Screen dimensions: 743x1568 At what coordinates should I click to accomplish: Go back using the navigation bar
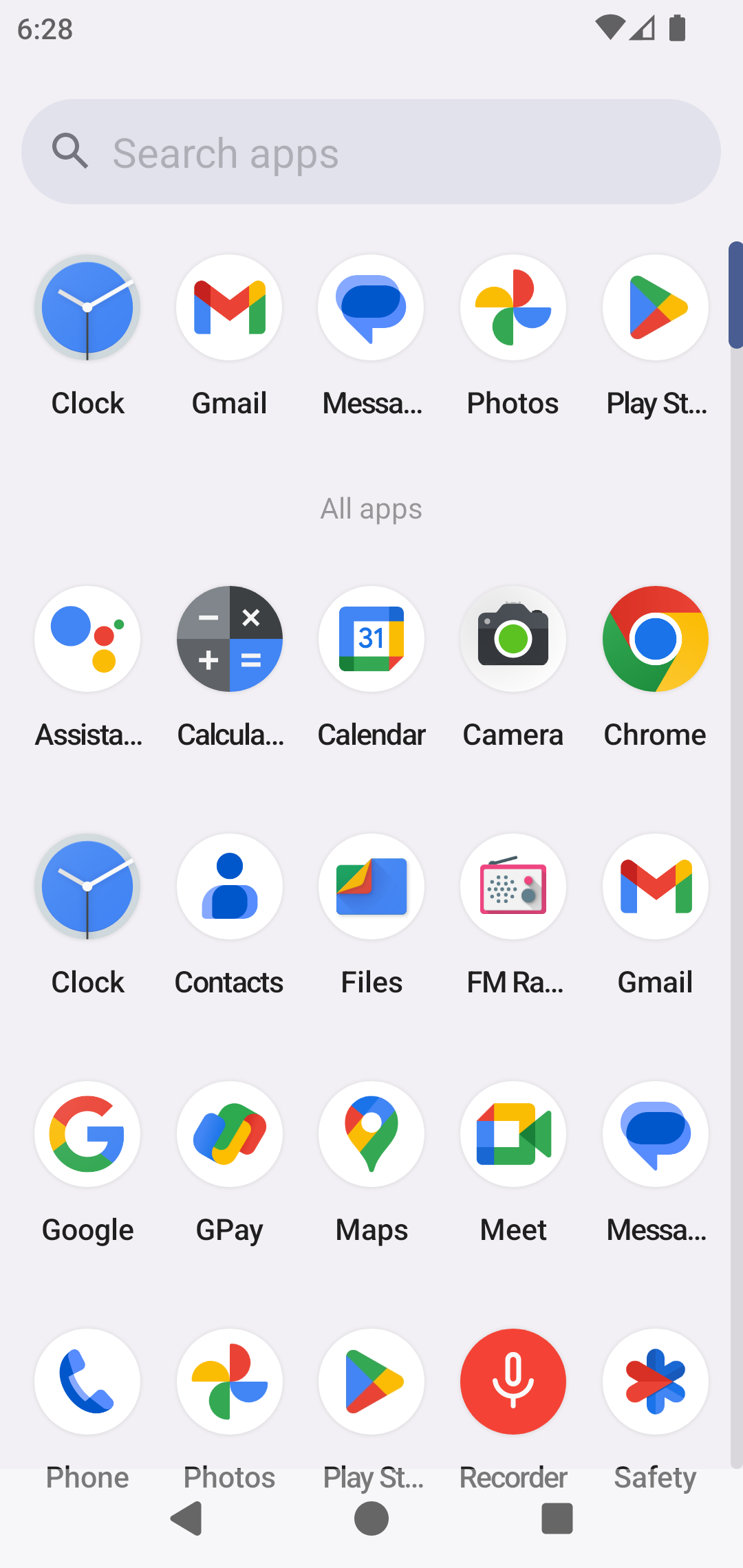click(x=186, y=1518)
